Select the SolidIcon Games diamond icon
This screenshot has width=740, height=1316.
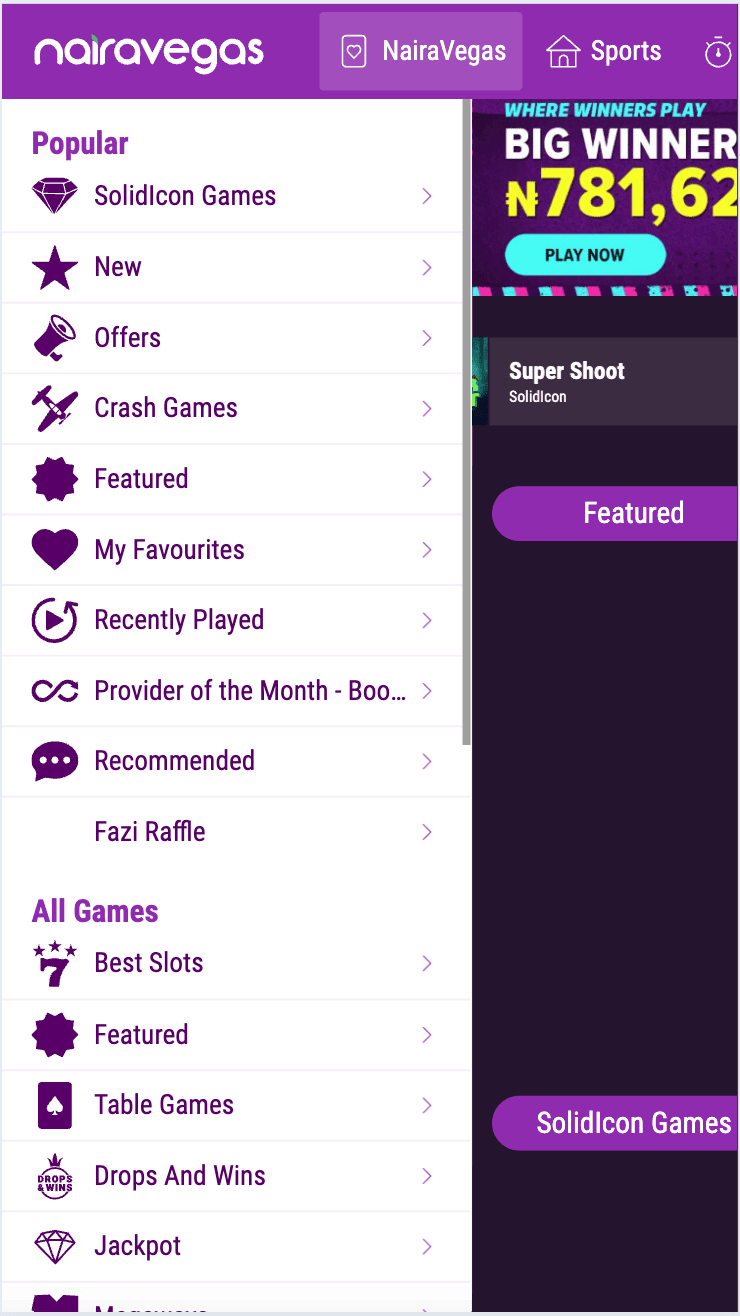[x=55, y=196]
